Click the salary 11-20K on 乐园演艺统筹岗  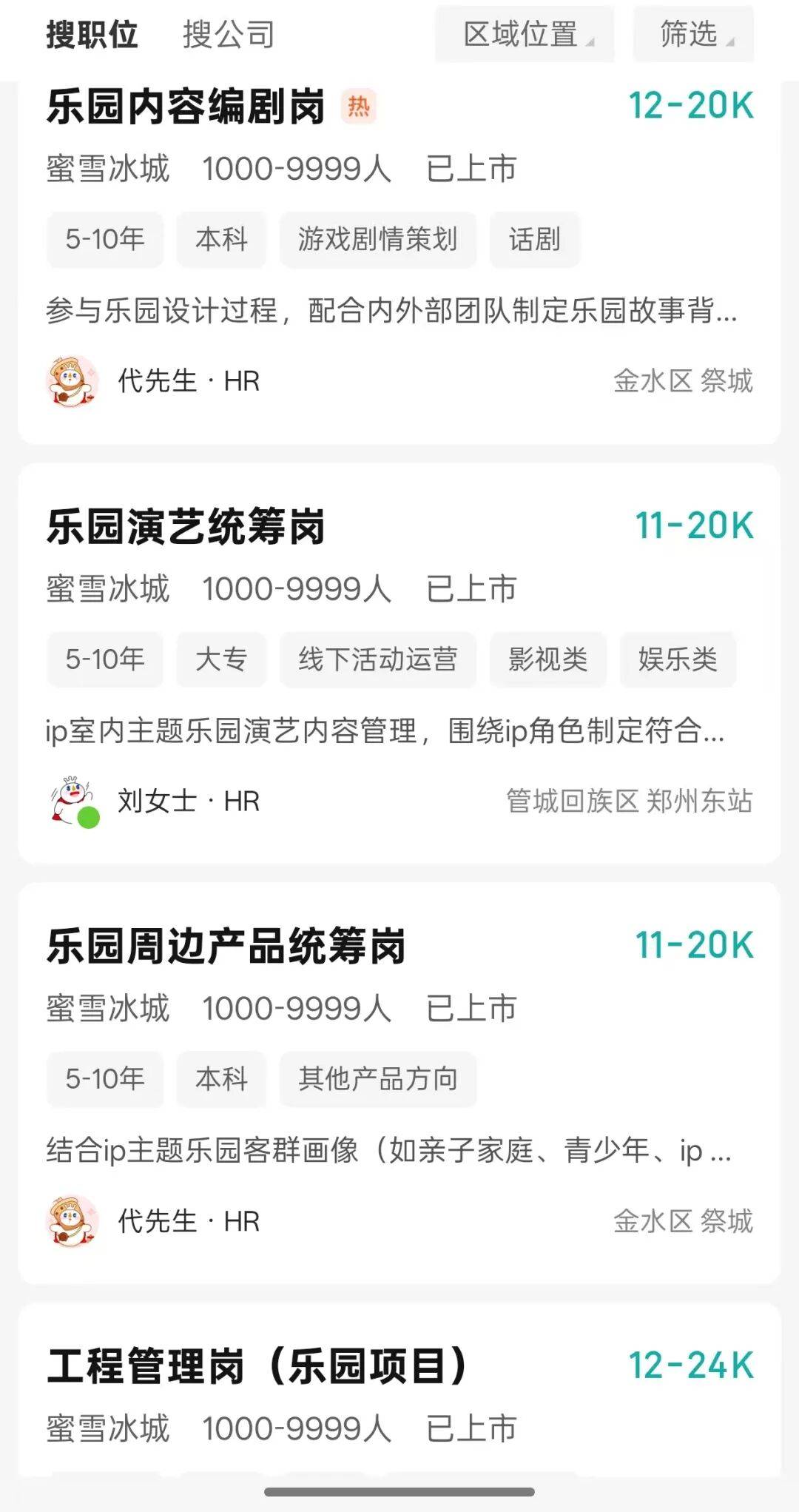[693, 526]
